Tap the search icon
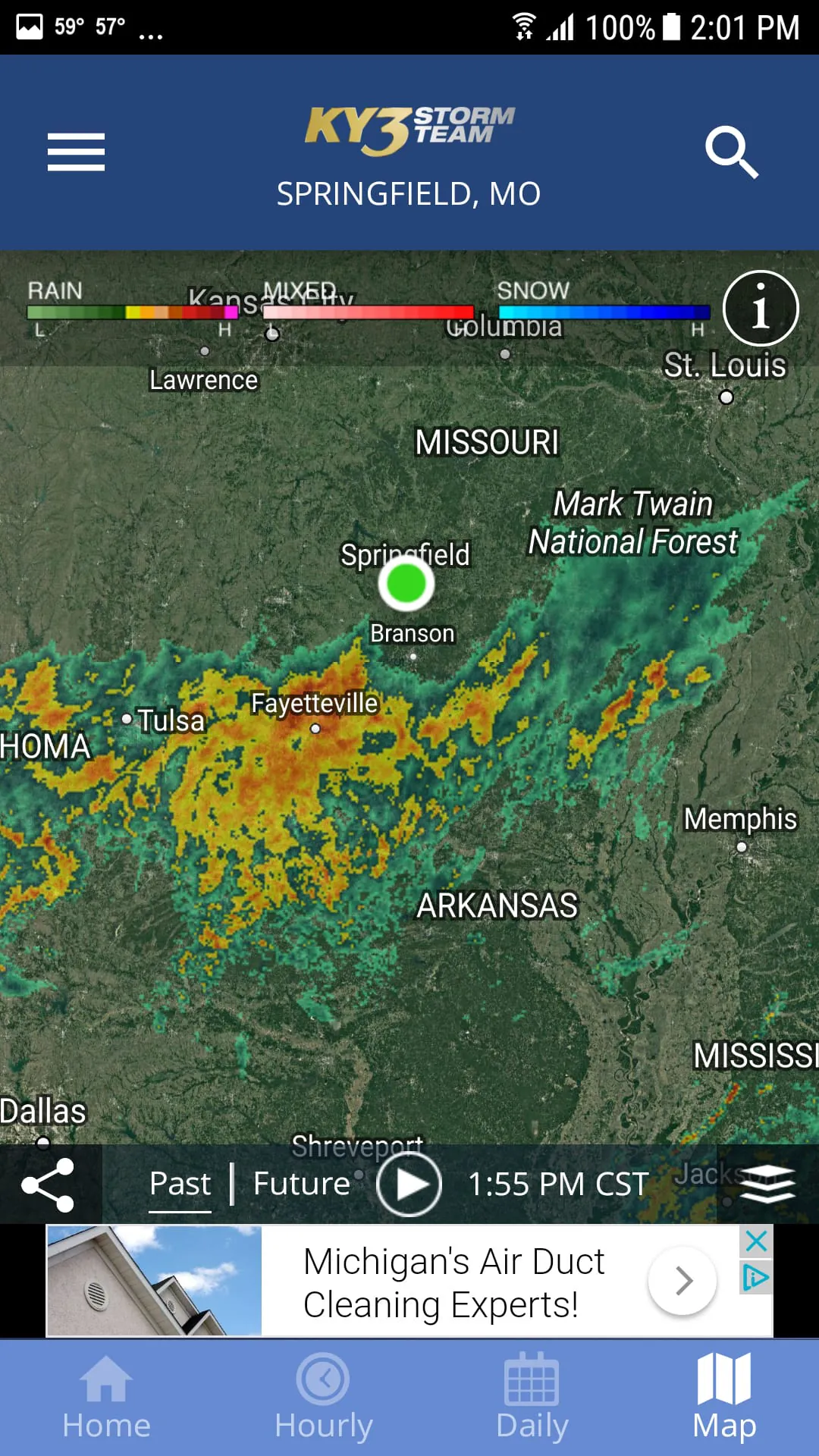Screen dimensions: 819x1456 click(732, 152)
